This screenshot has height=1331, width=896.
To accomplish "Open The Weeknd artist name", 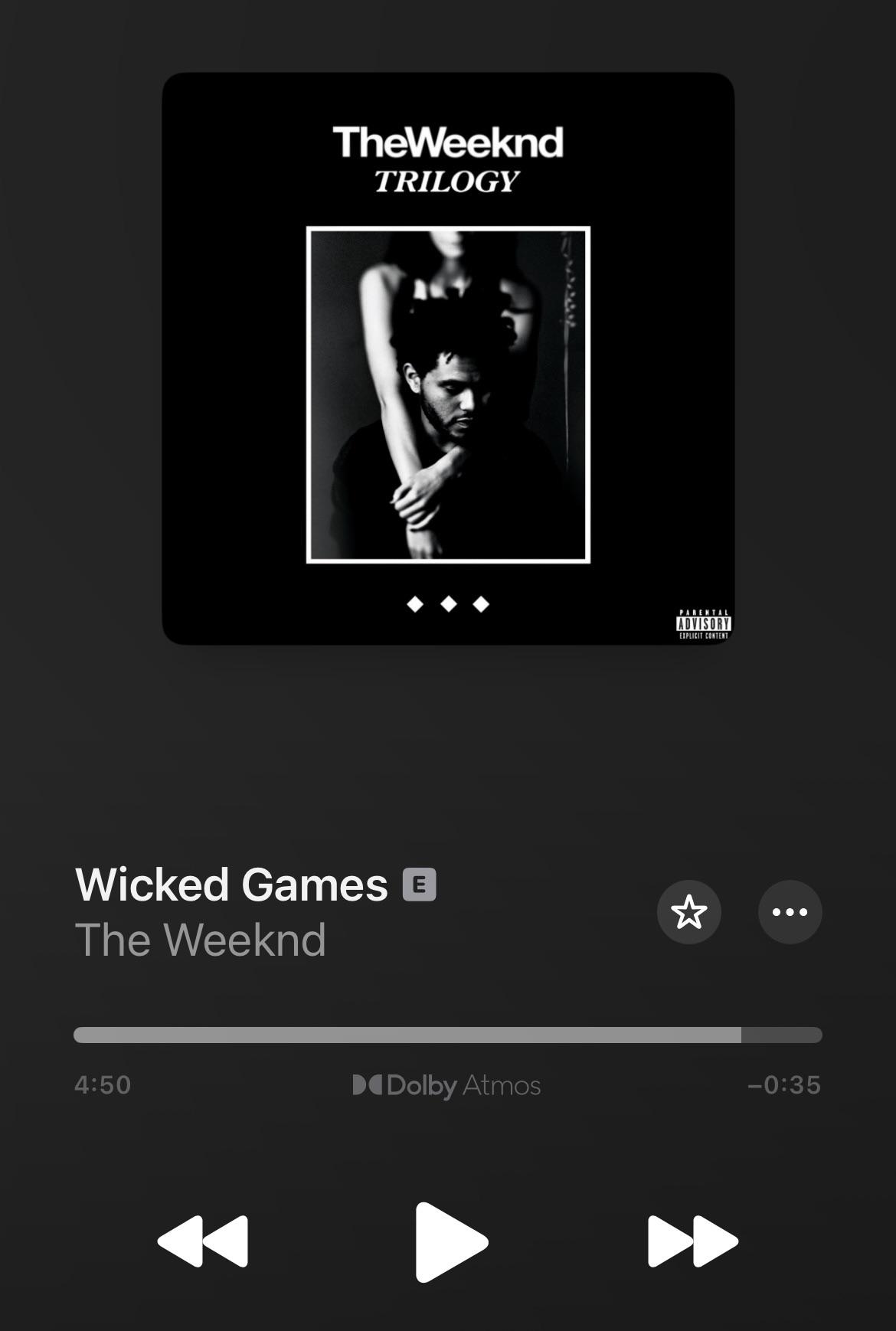I will tap(201, 940).
